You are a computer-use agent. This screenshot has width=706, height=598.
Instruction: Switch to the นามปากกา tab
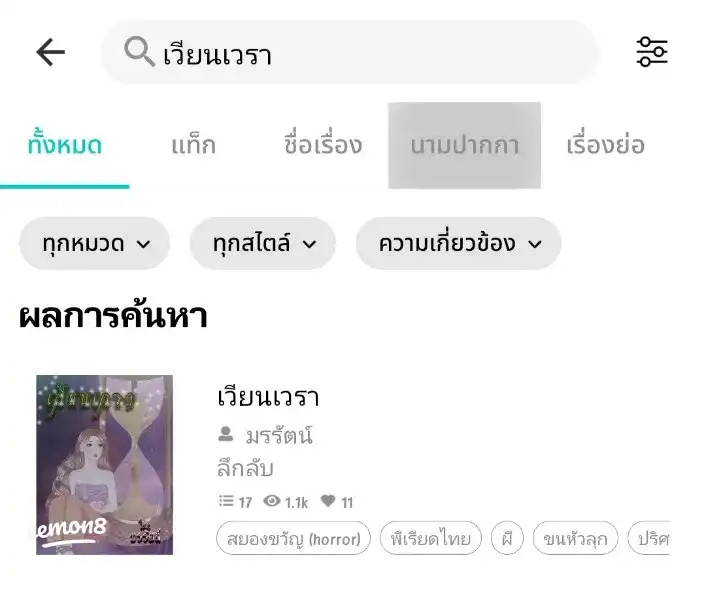coord(464,145)
